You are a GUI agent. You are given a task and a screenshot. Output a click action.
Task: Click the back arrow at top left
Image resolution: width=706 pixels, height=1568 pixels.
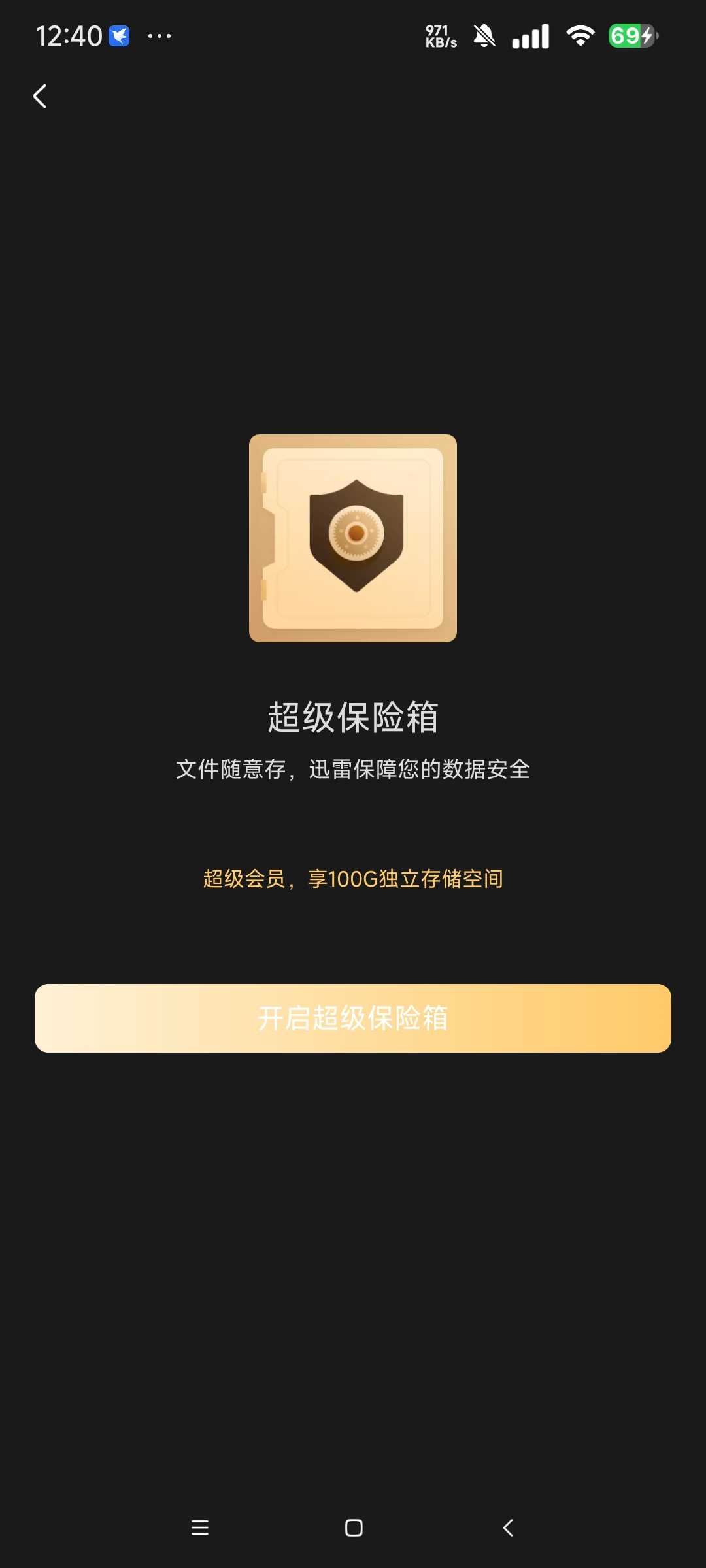(x=40, y=95)
